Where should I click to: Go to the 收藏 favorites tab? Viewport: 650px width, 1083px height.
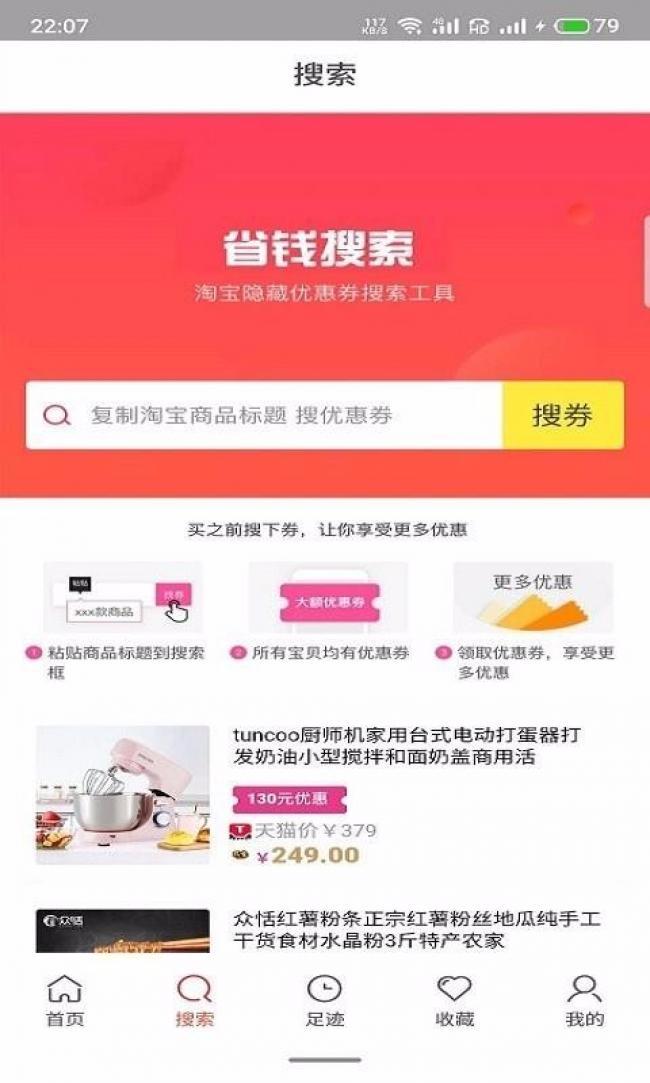(454, 1001)
